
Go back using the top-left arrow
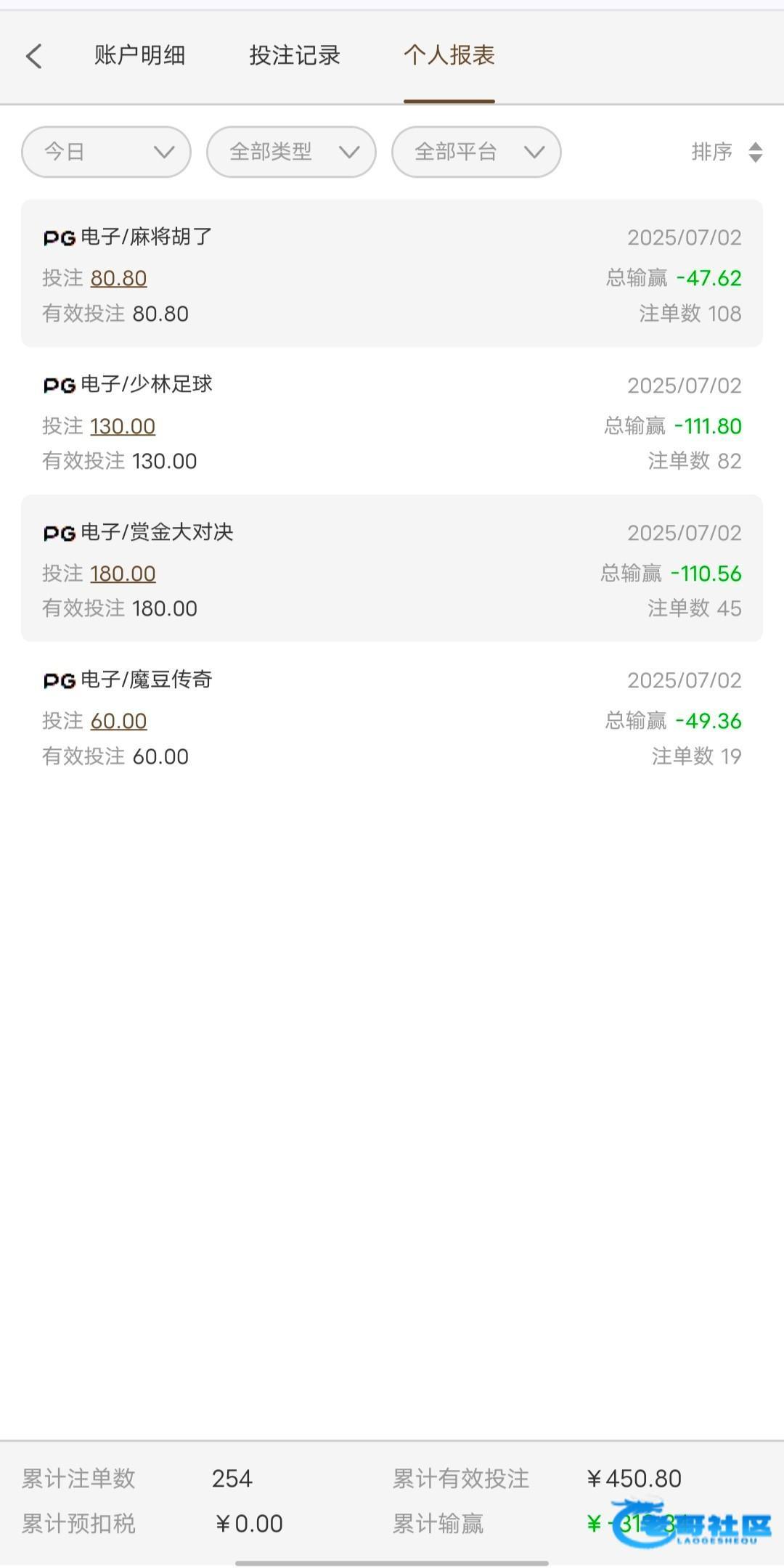click(x=34, y=56)
